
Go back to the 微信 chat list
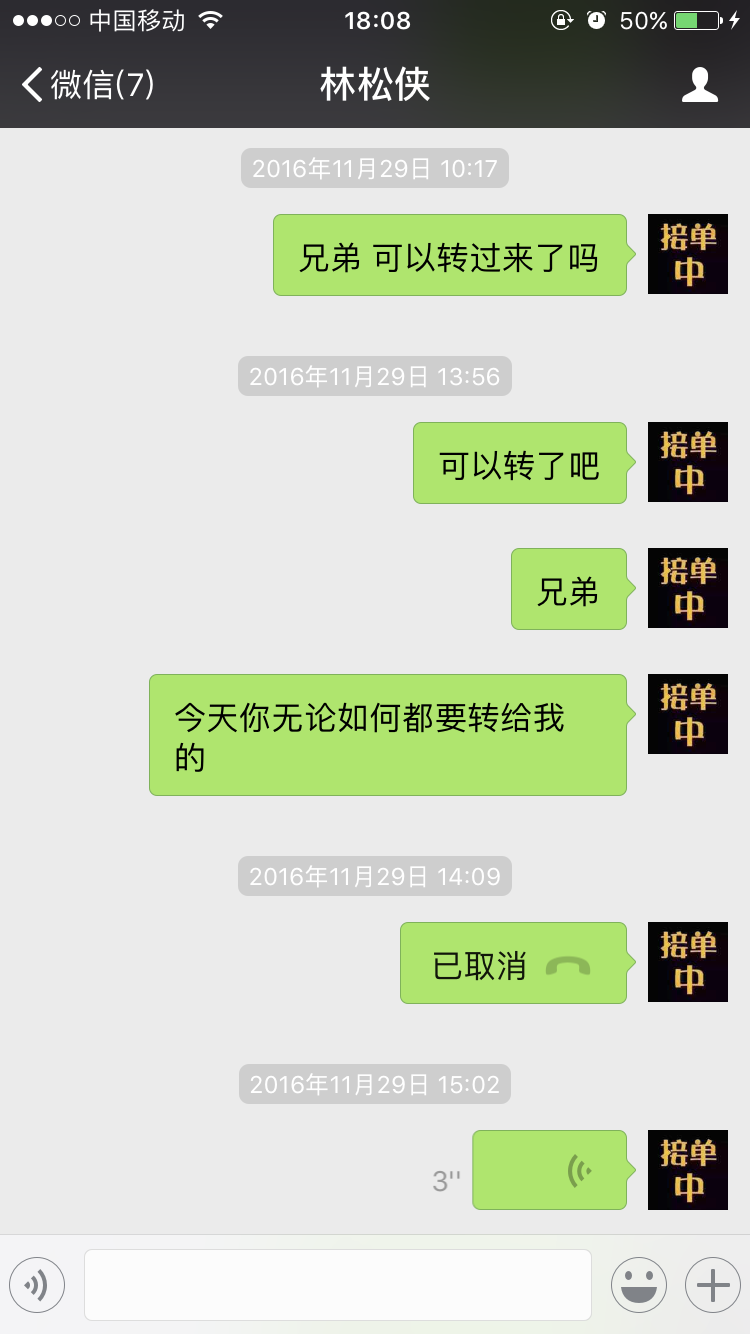[88, 85]
